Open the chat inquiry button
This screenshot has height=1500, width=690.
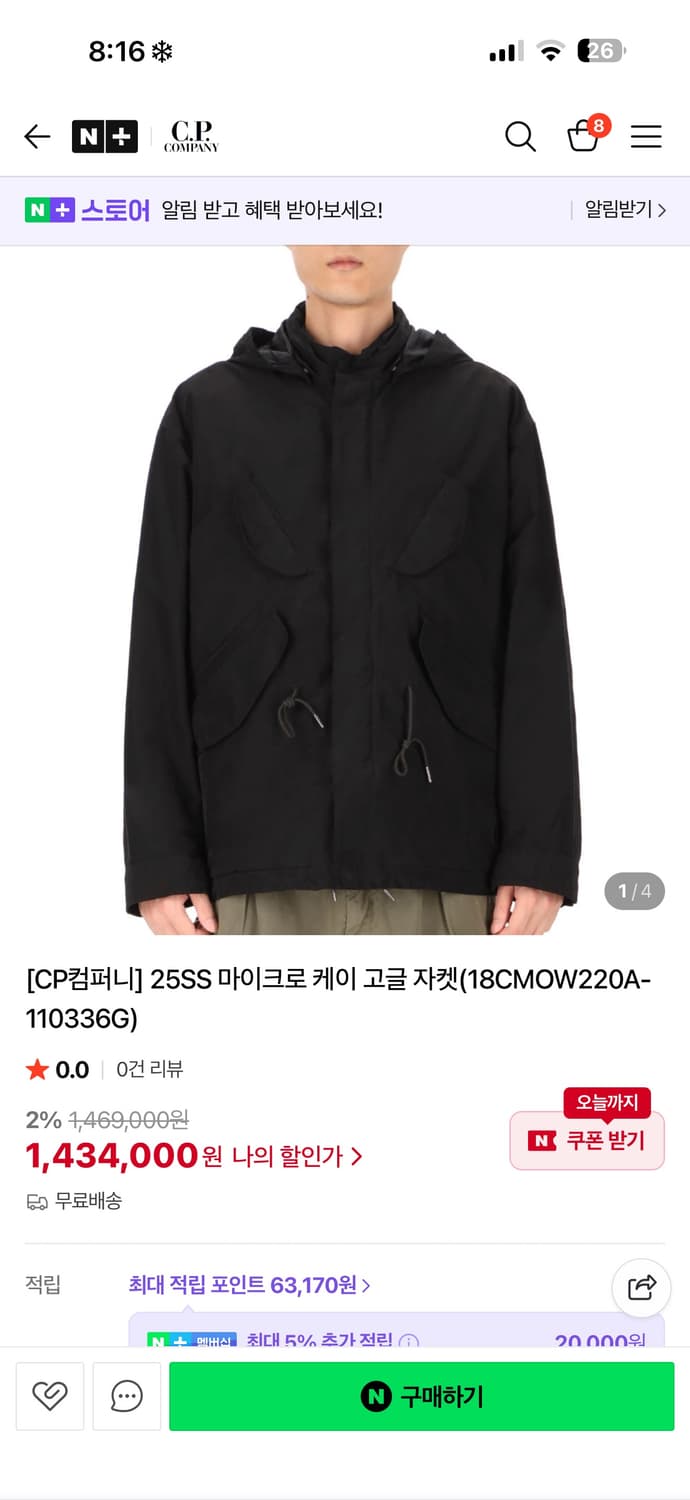click(127, 1396)
